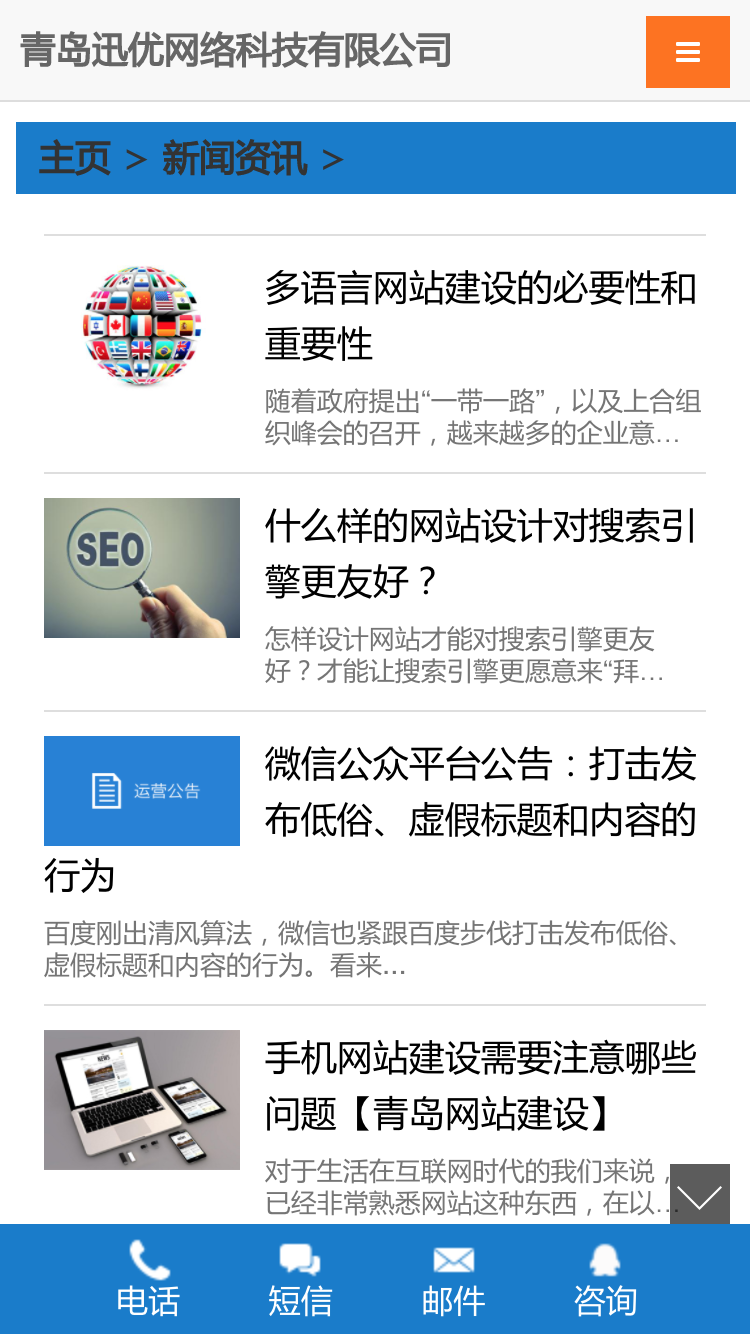The image size is (750, 1334).
Task: Click the arrow after 新闻资讯 breadcrumb
Action: coord(330,158)
